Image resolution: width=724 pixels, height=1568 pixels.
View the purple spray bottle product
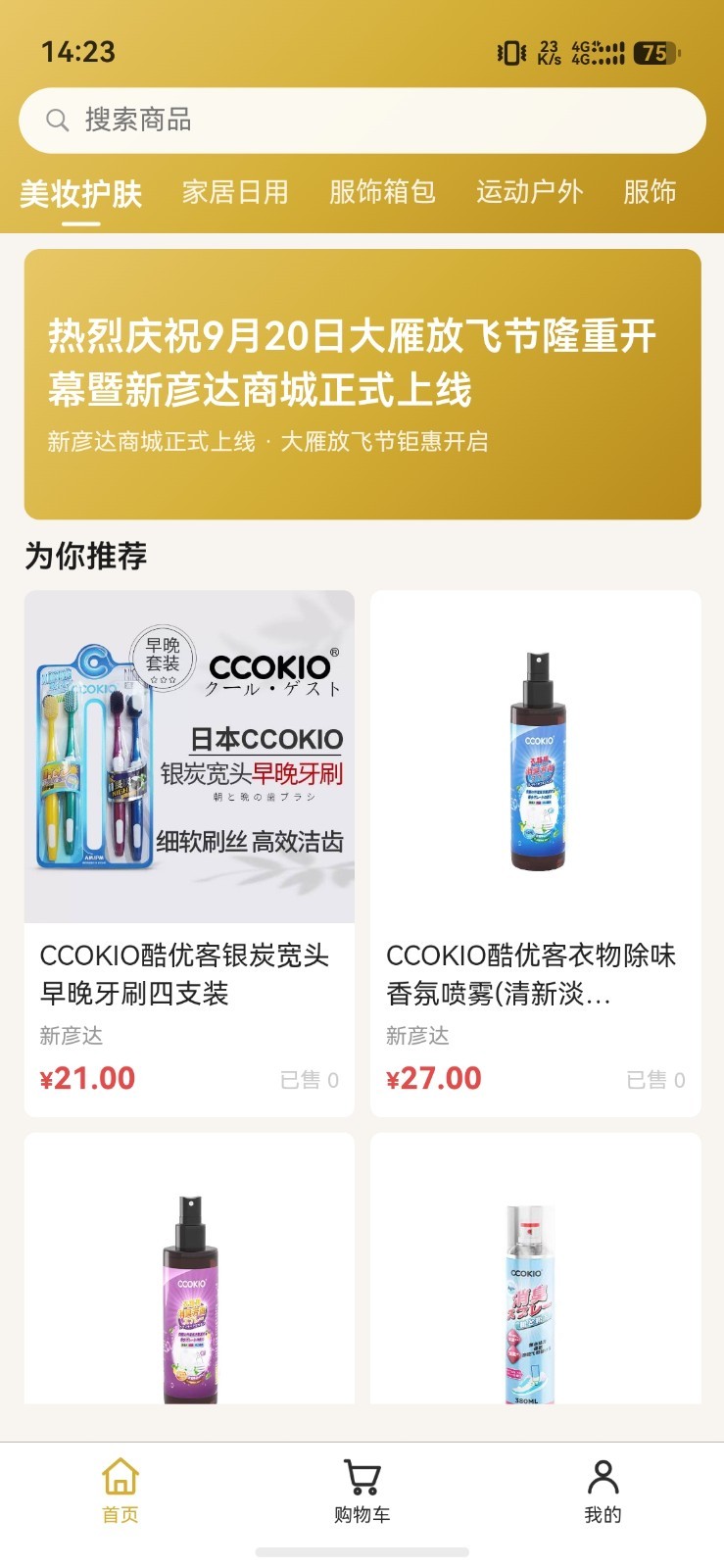click(x=189, y=1269)
